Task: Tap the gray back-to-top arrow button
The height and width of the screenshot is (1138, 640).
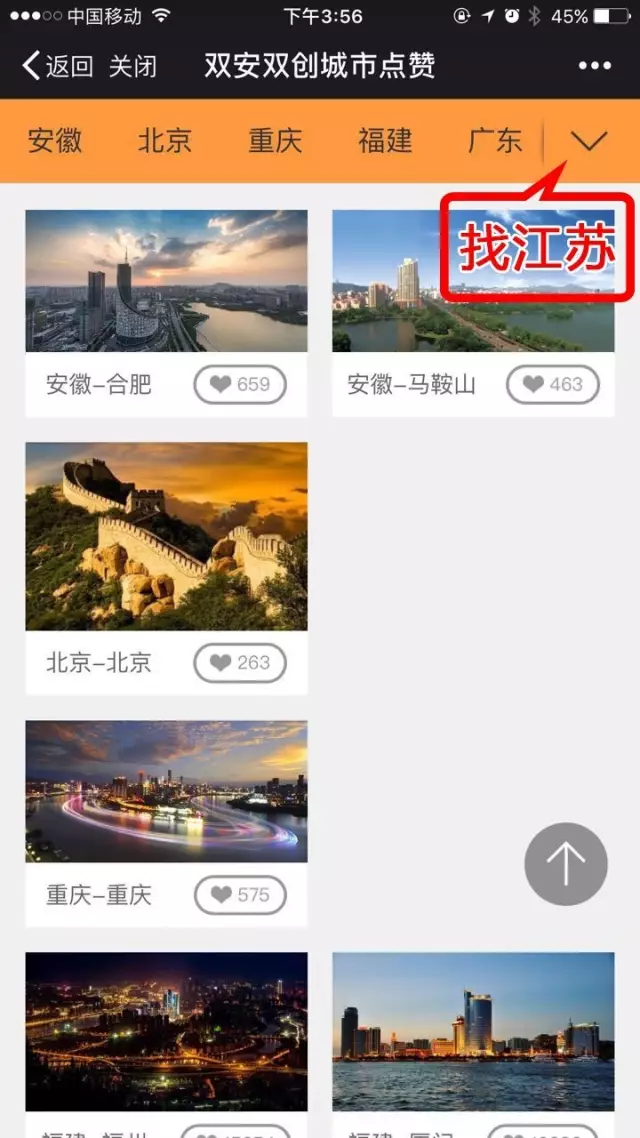Action: coord(566,864)
